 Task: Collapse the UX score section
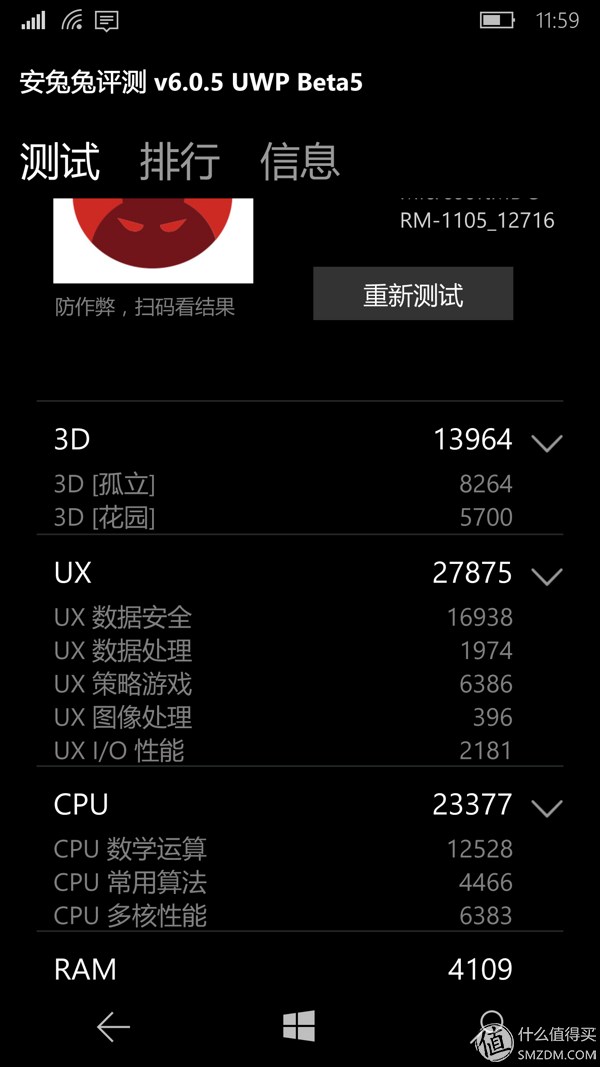(547, 575)
